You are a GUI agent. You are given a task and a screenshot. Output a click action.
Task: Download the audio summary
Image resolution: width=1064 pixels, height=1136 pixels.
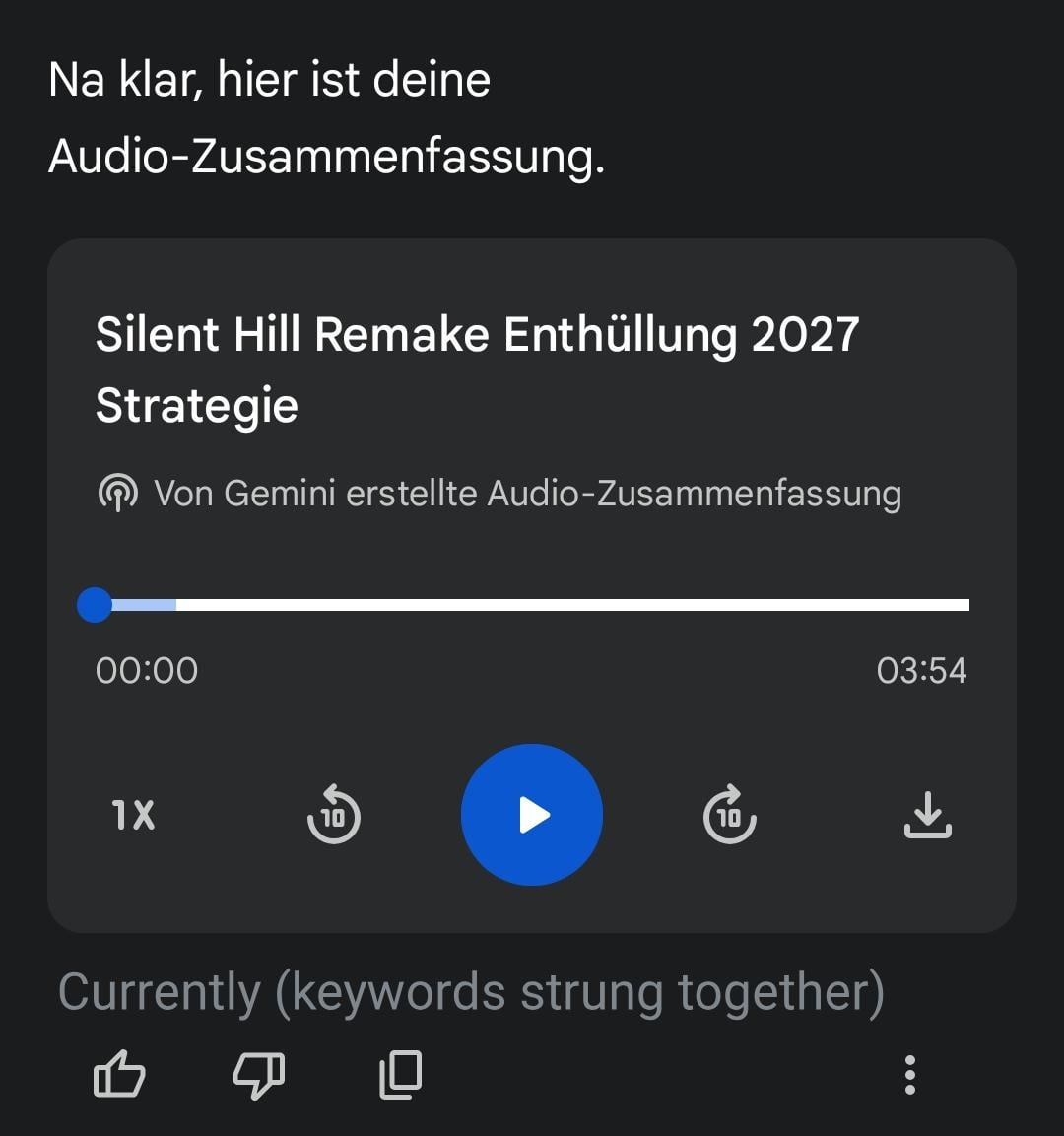[927, 815]
